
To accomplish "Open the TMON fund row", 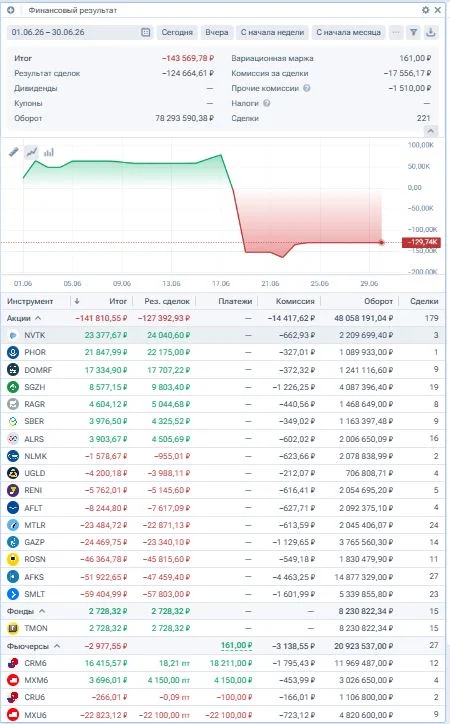I will 223,628.
